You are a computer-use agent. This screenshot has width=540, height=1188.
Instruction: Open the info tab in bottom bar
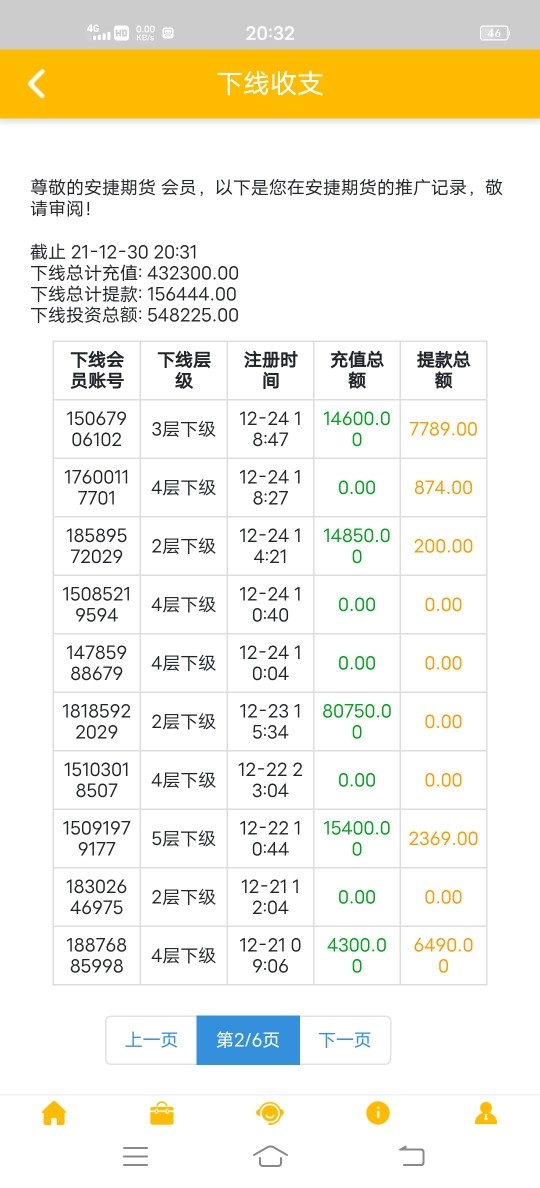click(x=378, y=1113)
